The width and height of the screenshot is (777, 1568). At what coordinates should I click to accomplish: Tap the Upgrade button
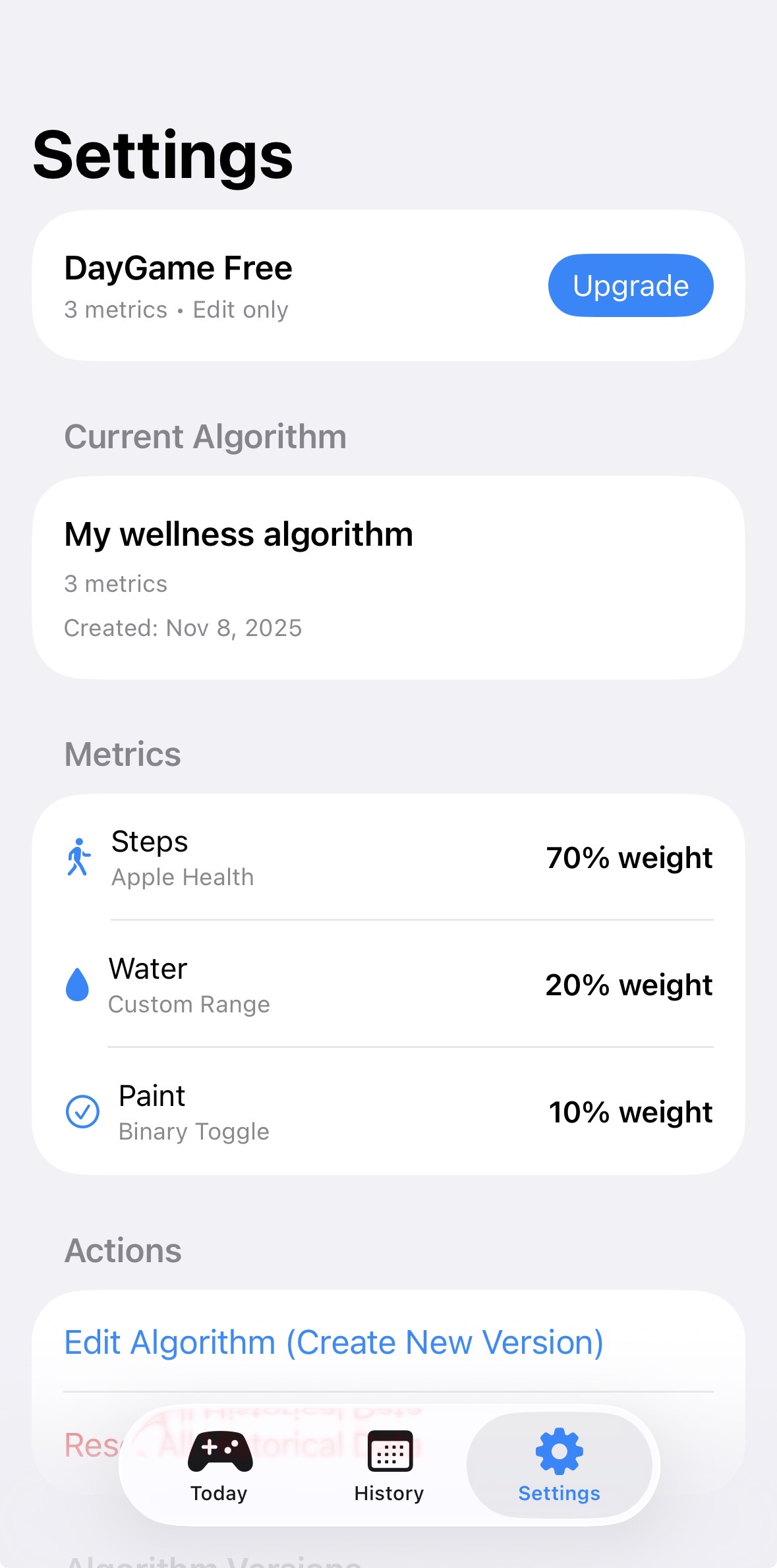tap(630, 285)
